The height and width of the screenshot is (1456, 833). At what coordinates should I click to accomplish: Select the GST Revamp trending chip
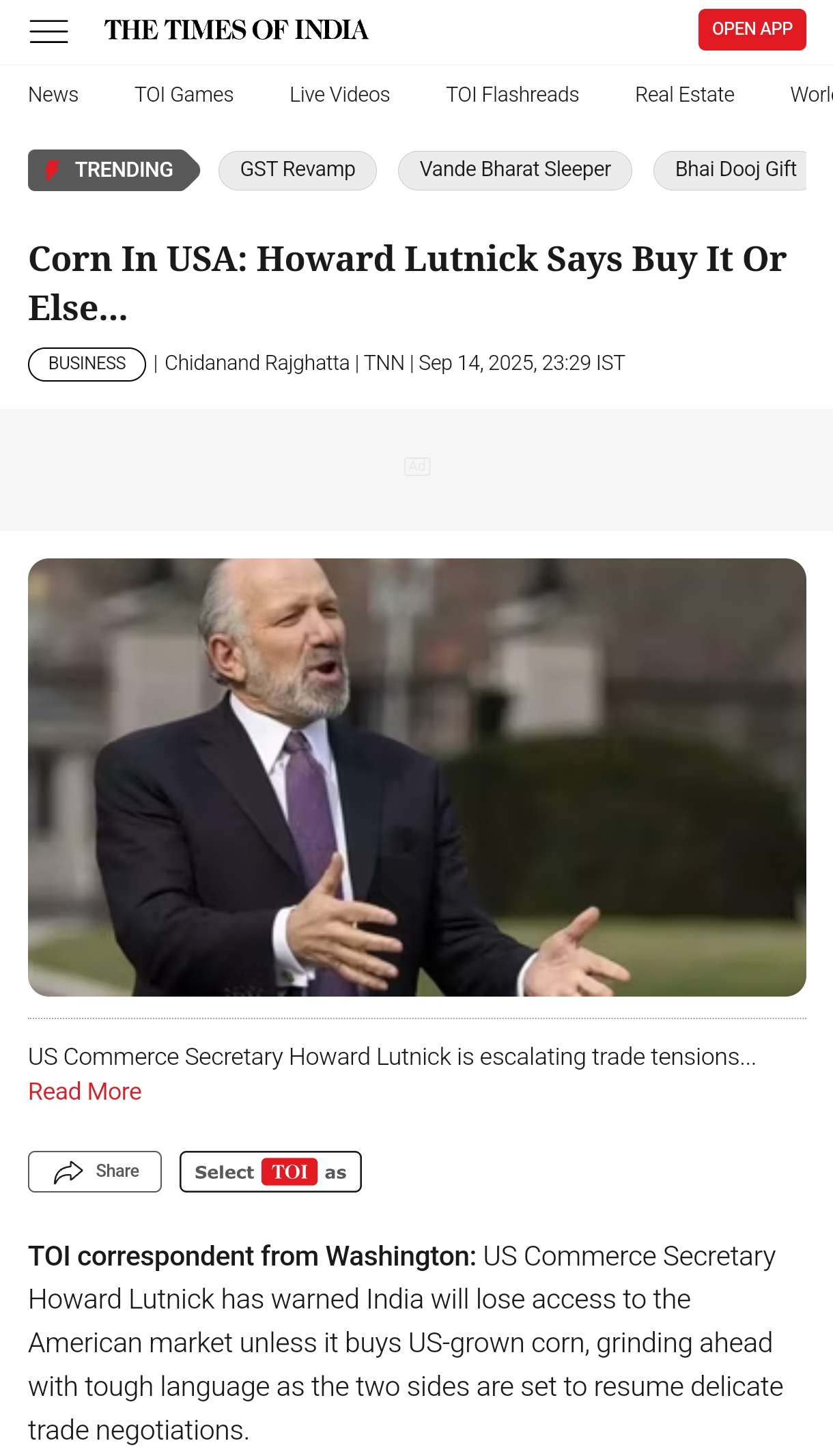pos(297,170)
